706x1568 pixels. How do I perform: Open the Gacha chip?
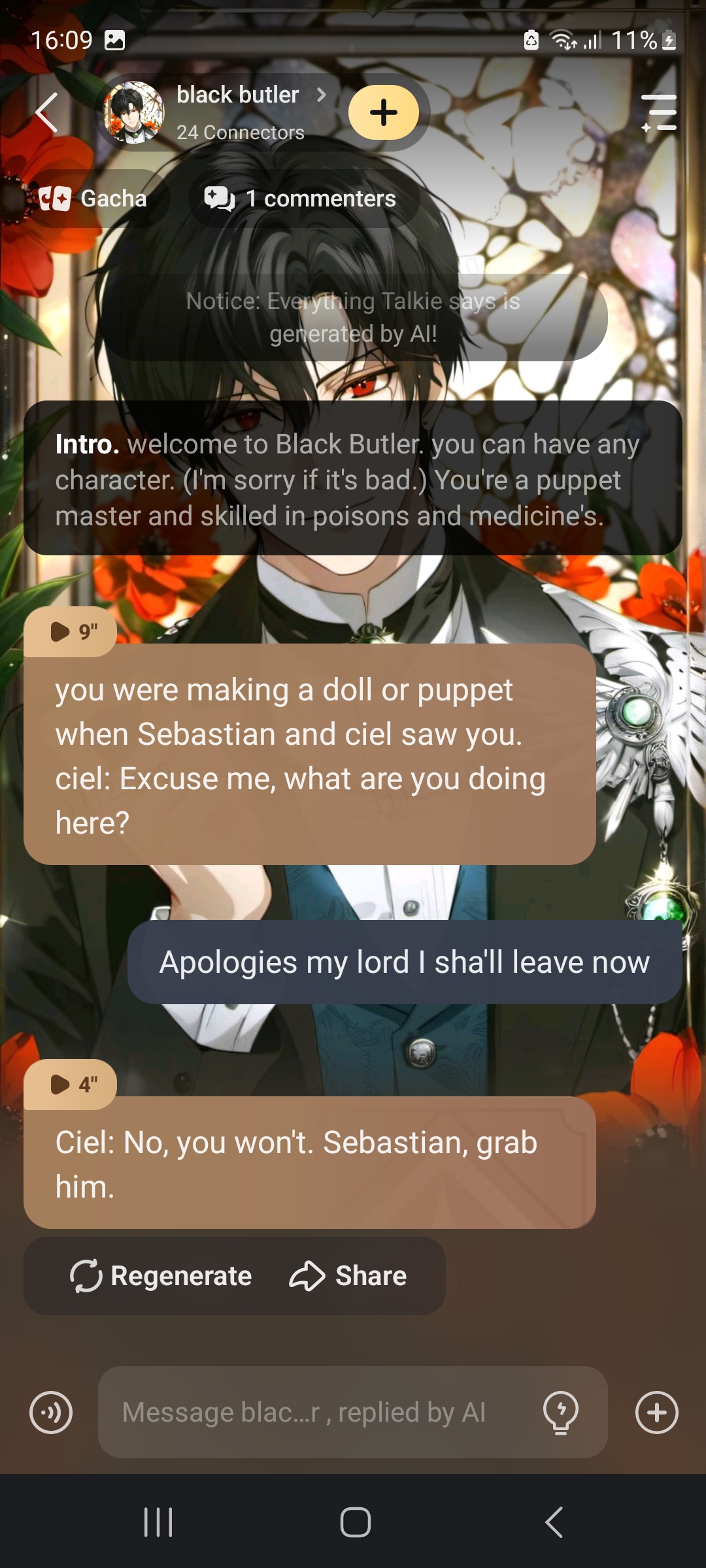pos(93,199)
